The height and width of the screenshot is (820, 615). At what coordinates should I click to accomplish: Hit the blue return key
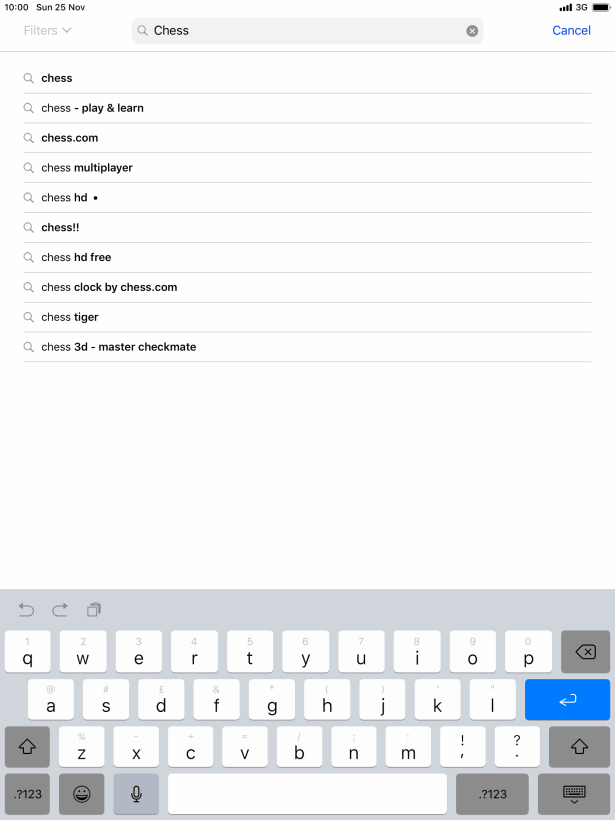(567, 700)
